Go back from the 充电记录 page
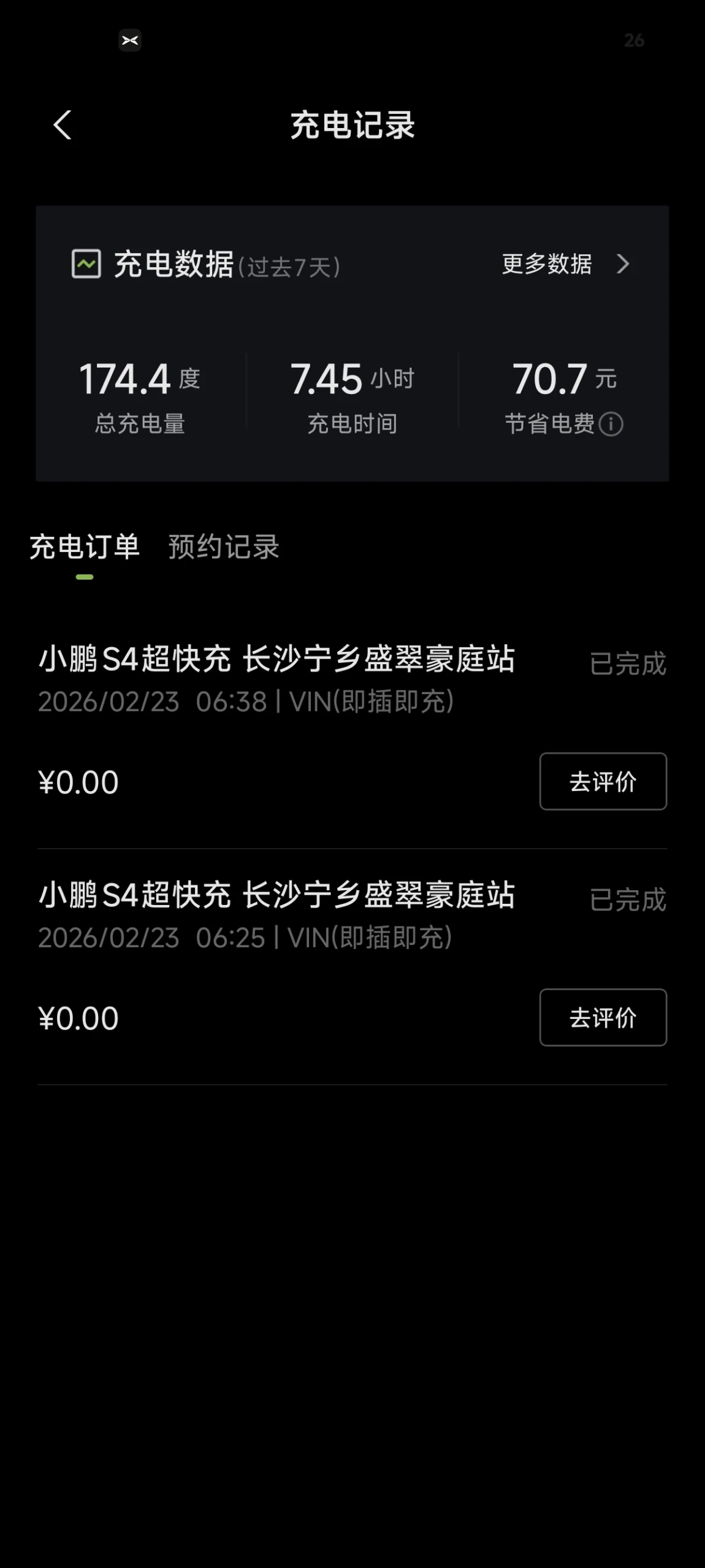 (63, 125)
